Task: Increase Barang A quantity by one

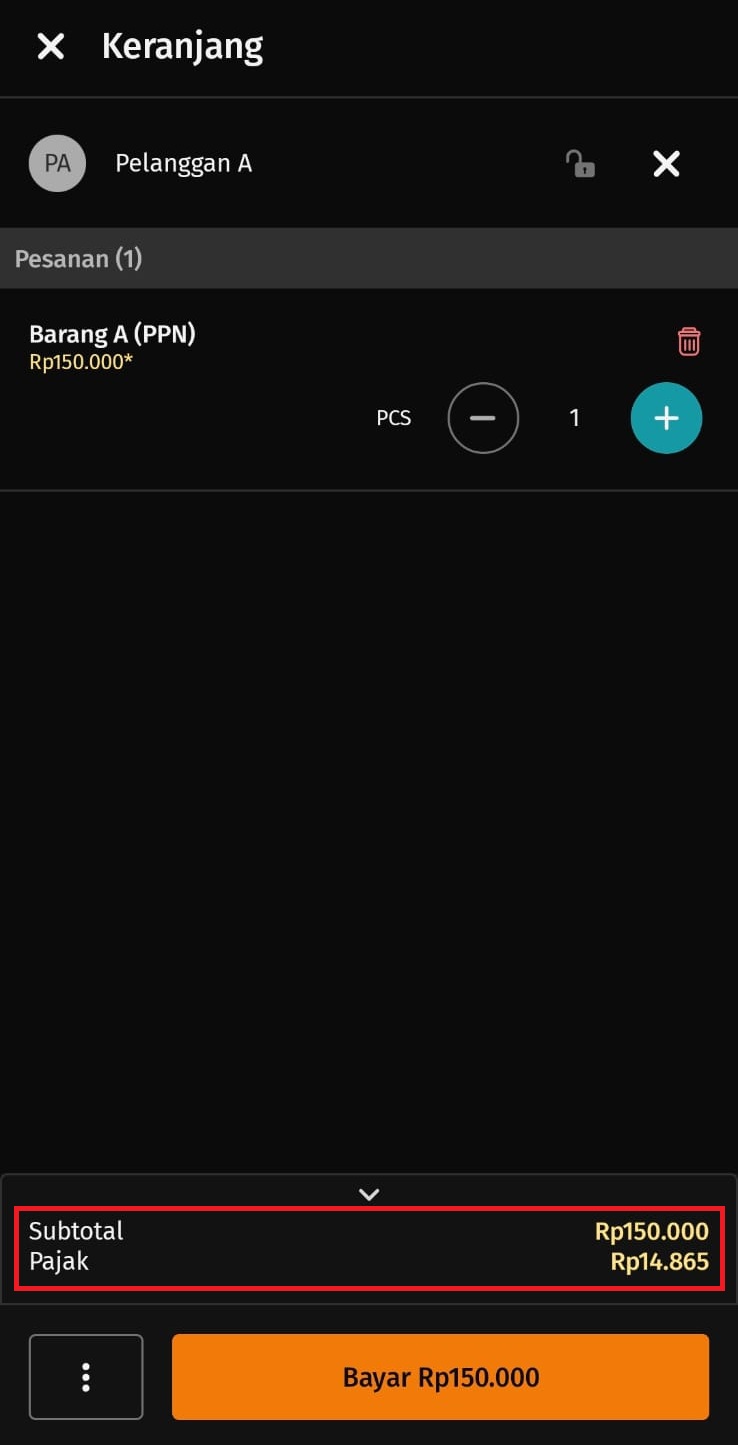Action: coord(666,418)
